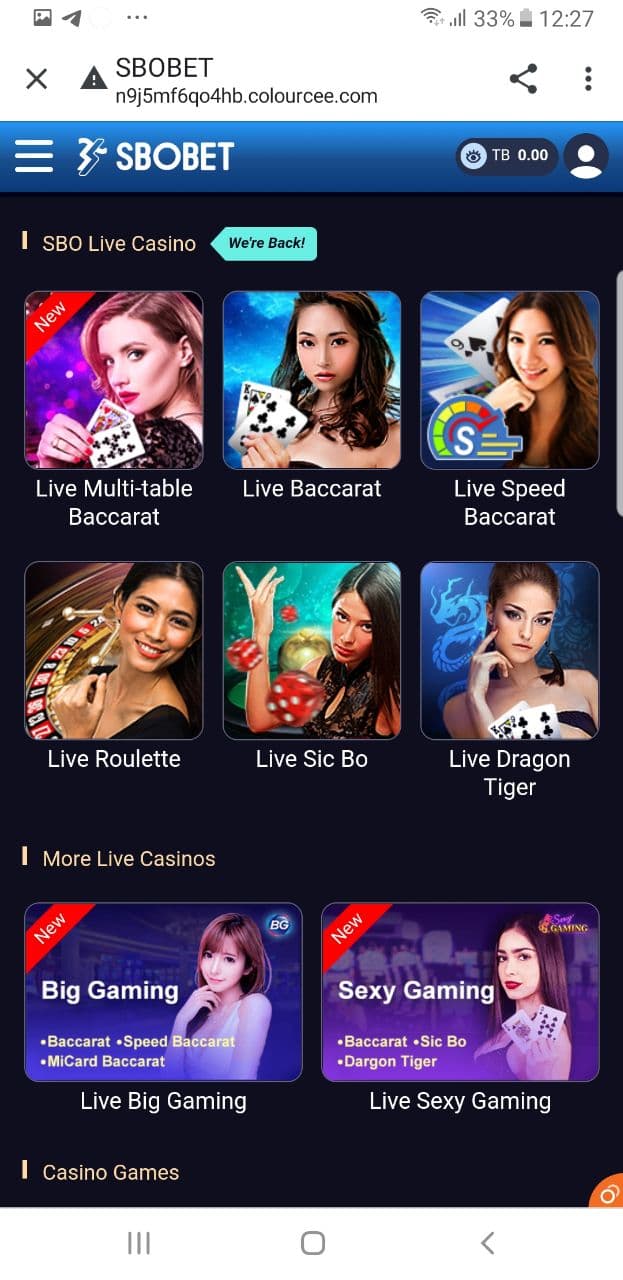Open Live Dragon Tiger
623x1280 pixels.
pyautogui.click(x=510, y=650)
